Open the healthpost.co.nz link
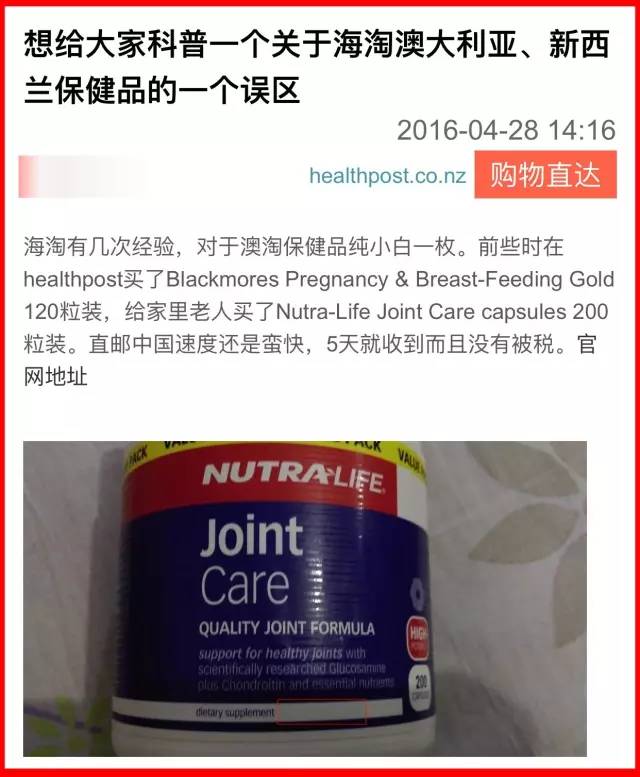 (387, 176)
